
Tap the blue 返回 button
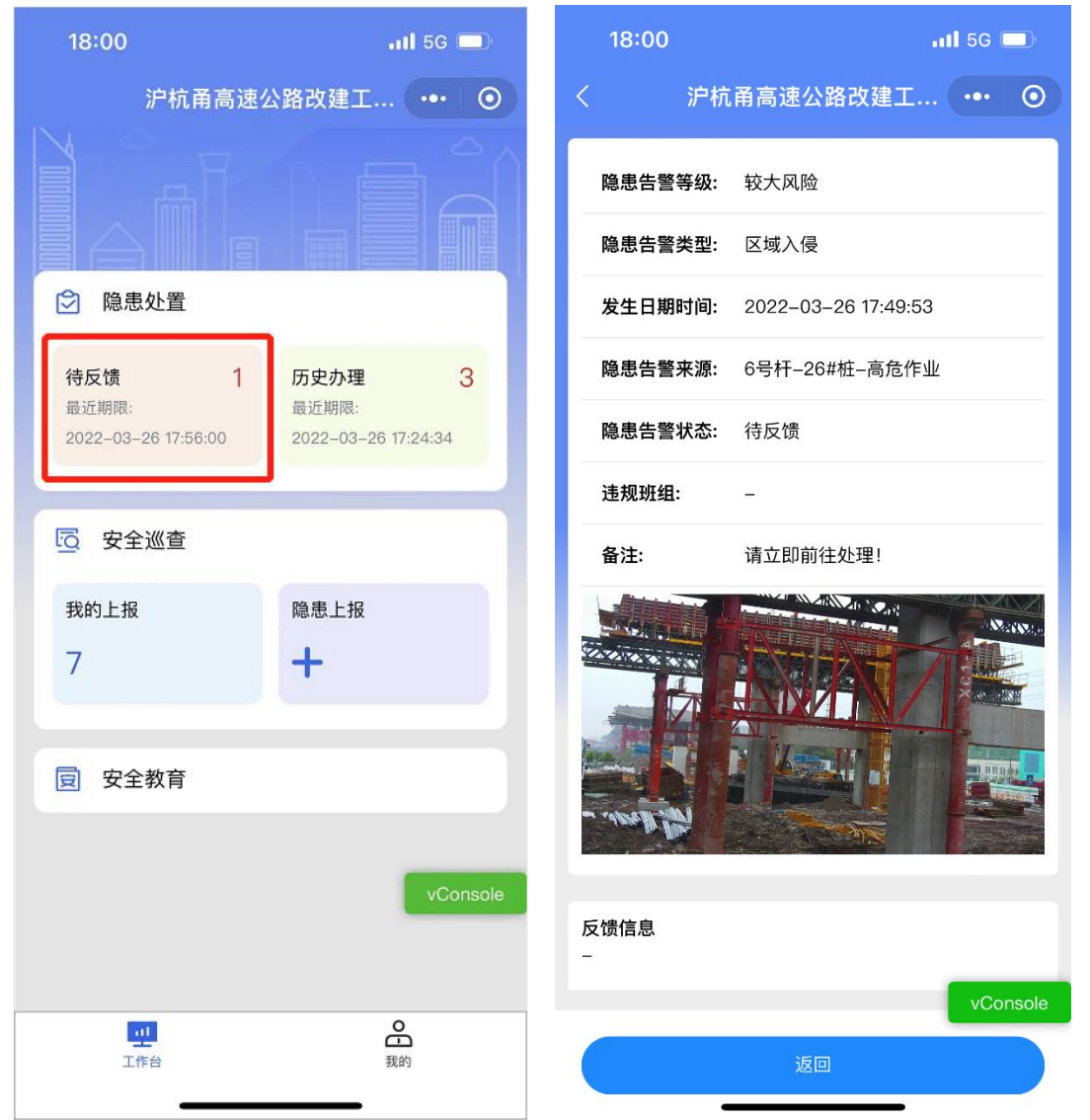point(812,1065)
